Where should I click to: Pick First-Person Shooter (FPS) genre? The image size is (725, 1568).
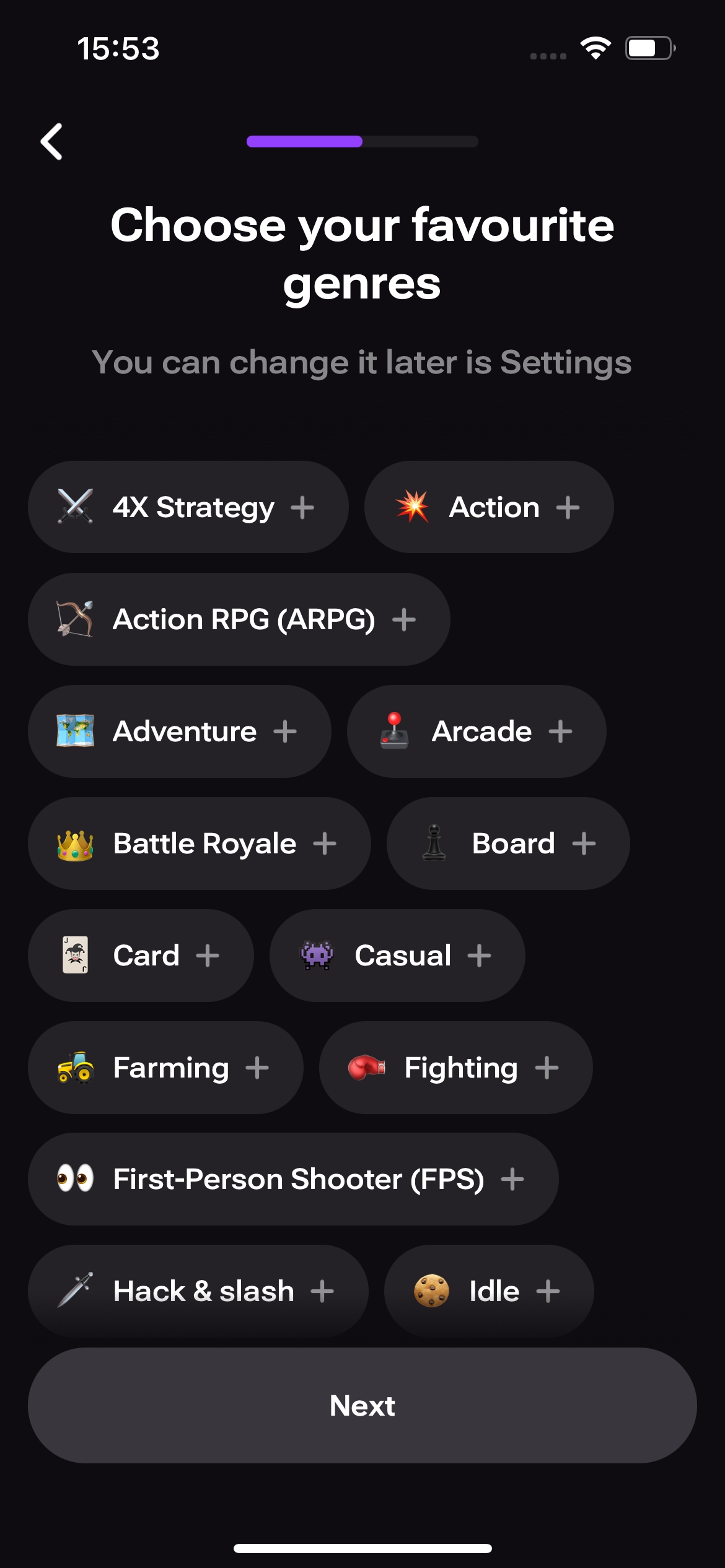coord(293,1179)
